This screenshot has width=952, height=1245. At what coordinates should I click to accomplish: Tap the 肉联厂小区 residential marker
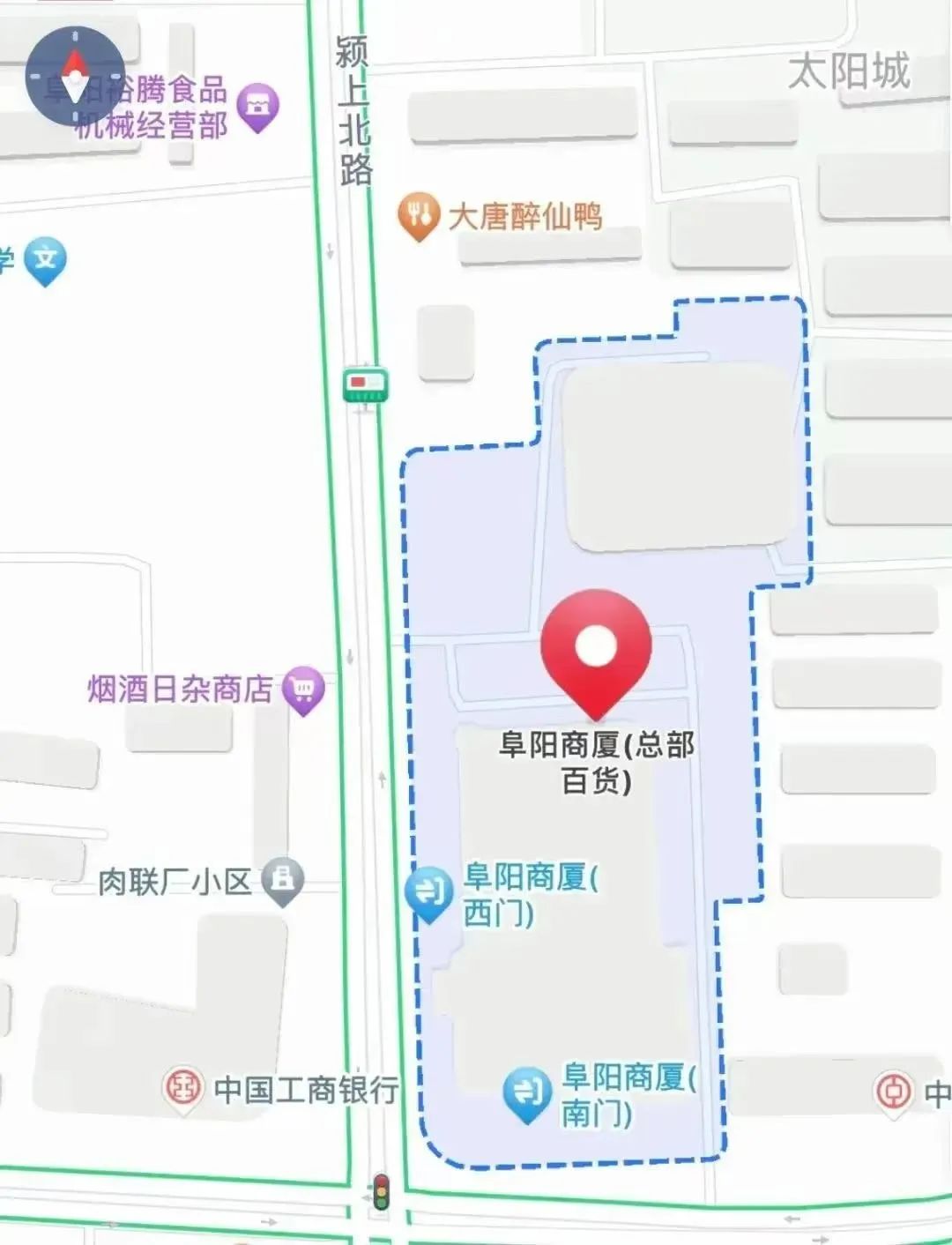click(x=283, y=881)
